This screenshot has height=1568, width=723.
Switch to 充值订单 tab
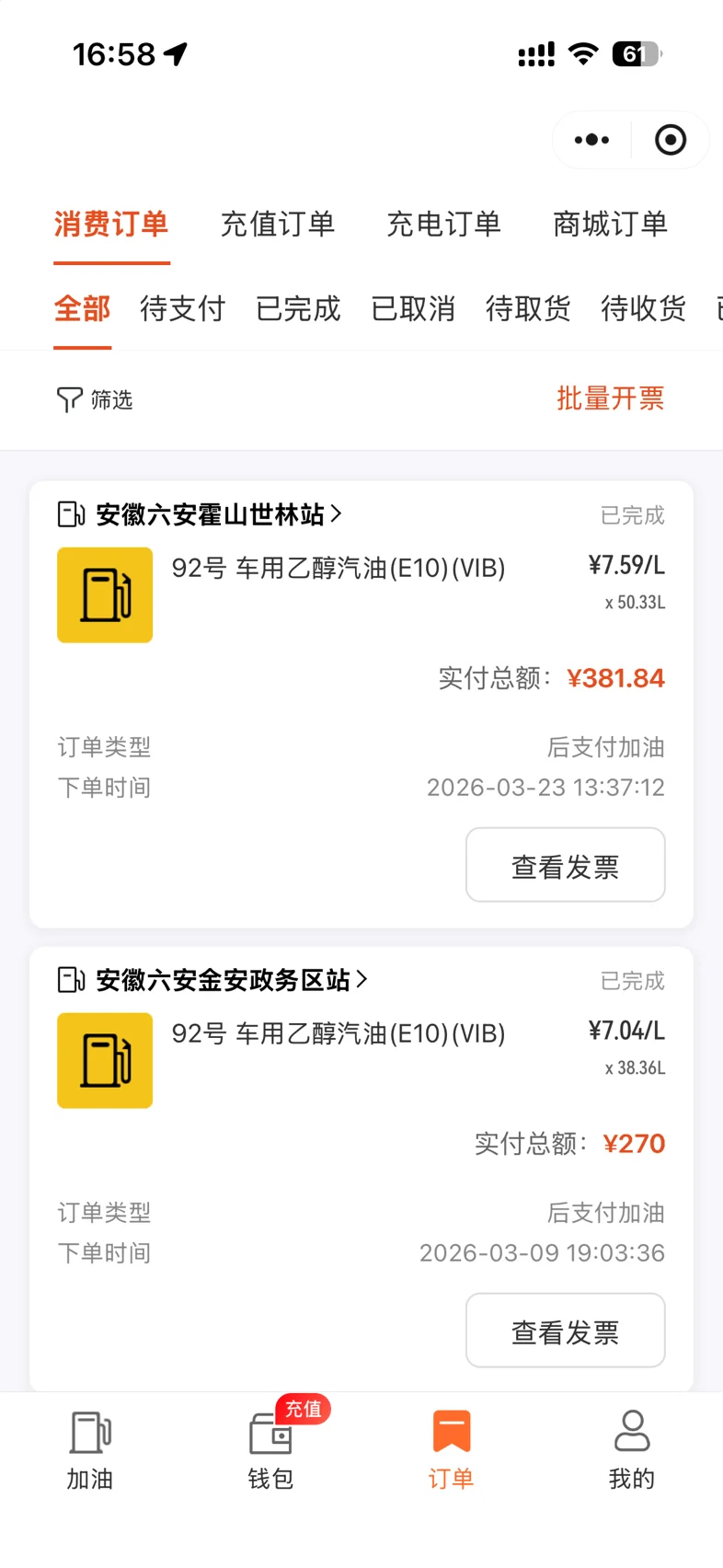(278, 224)
